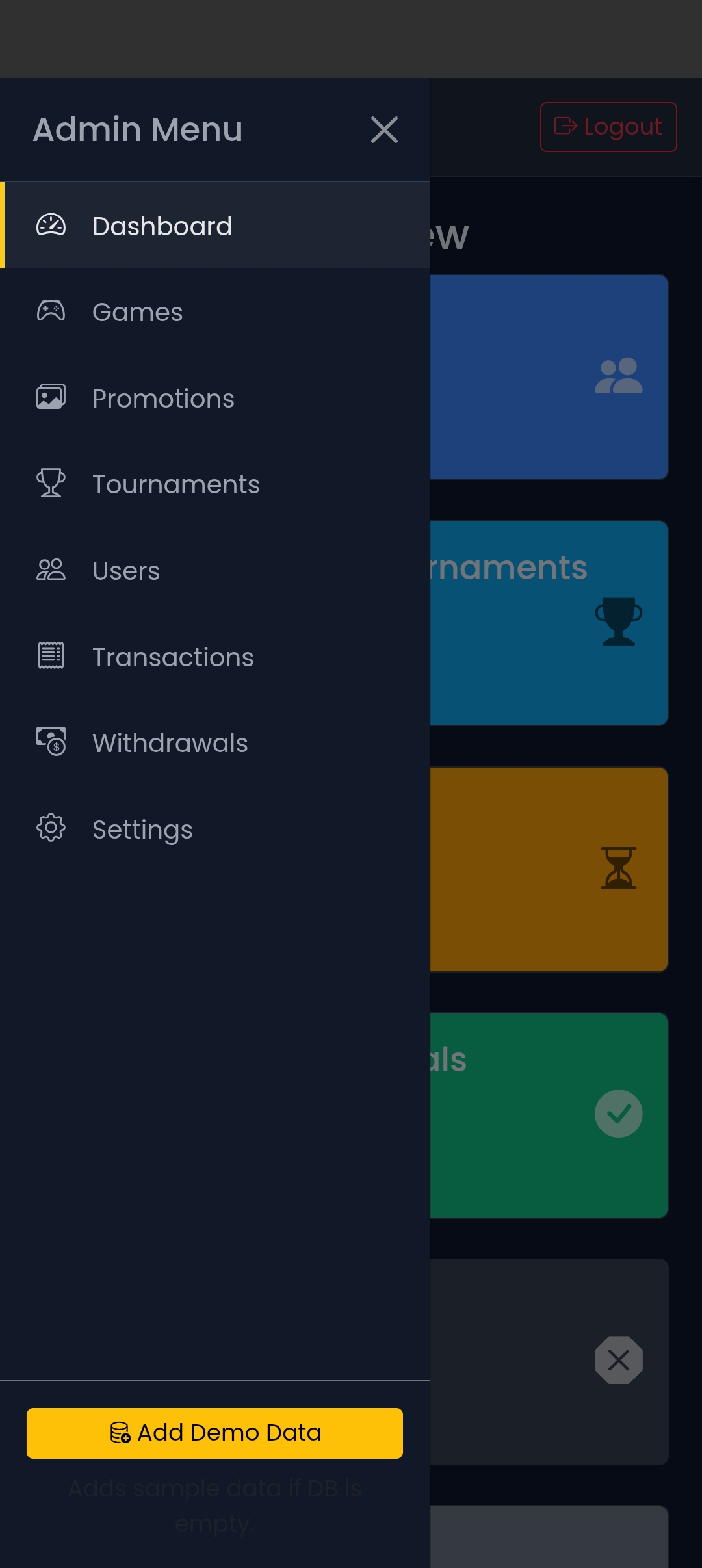Open the Dashboard menu item
Screen dimensions: 702x1568
(x=162, y=226)
